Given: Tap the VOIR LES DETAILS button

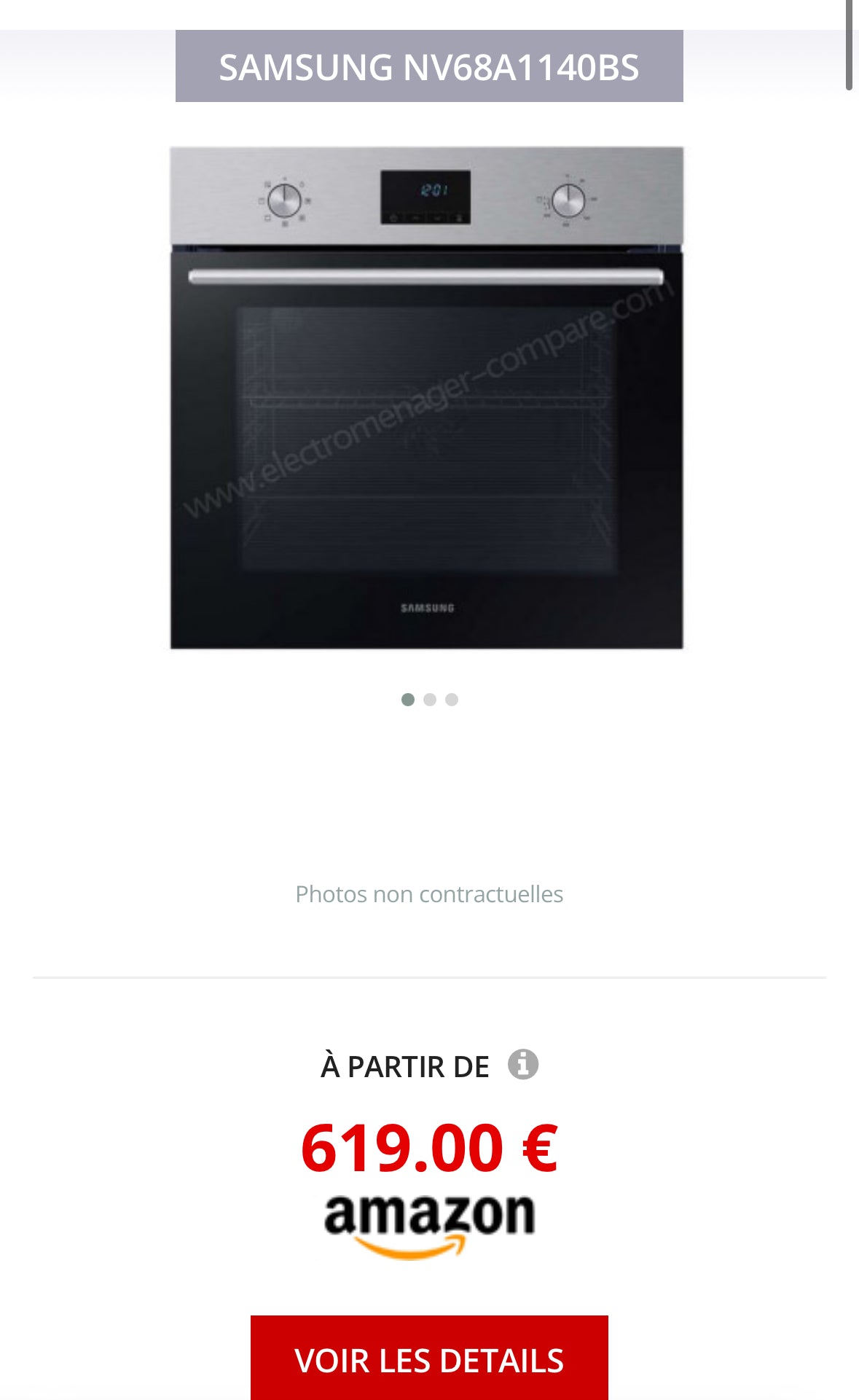Looking at the screenshot, I should click(x=429, y=1358).
